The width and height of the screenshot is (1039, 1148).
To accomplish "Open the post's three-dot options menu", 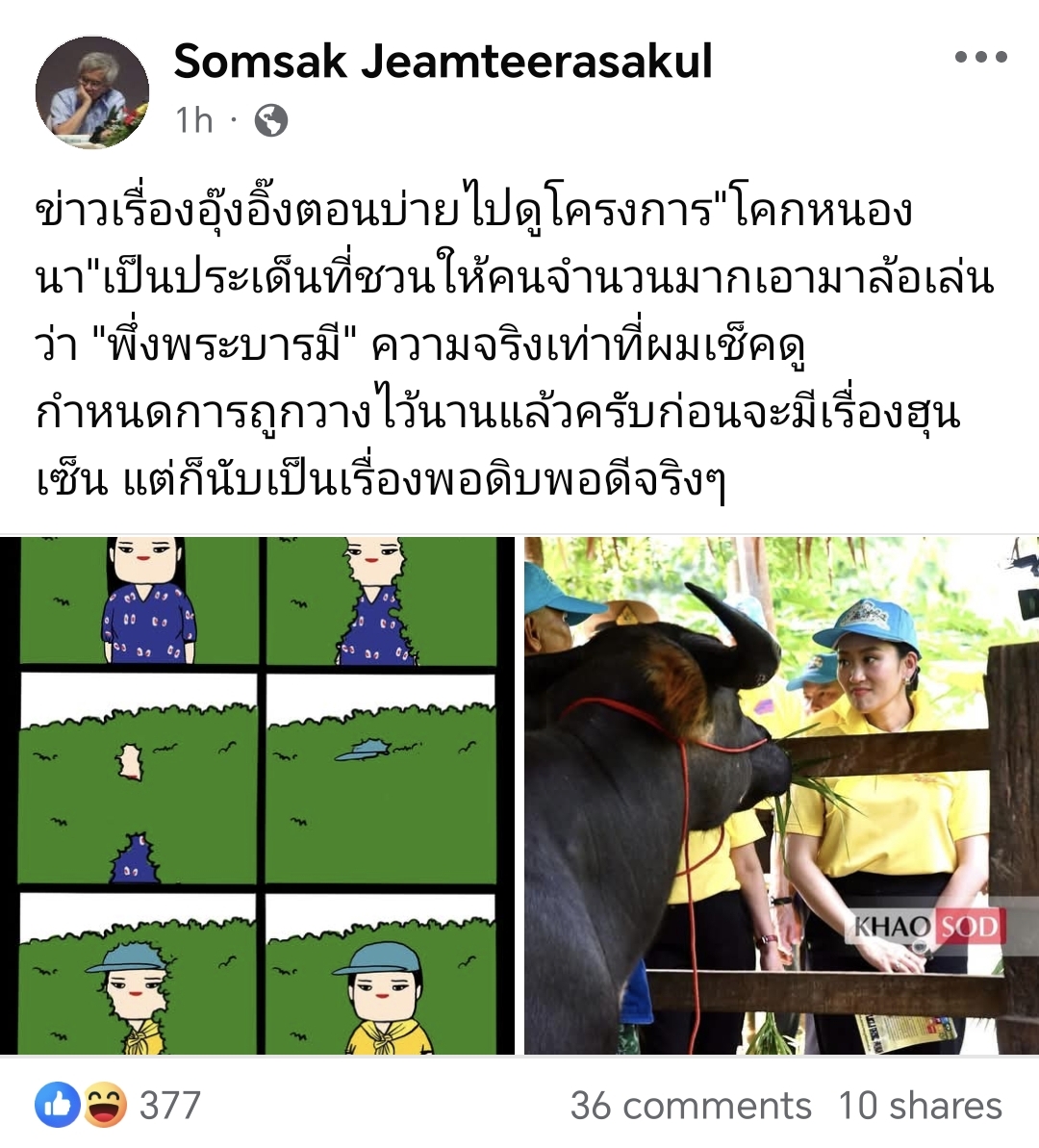I will coord(980,58).
